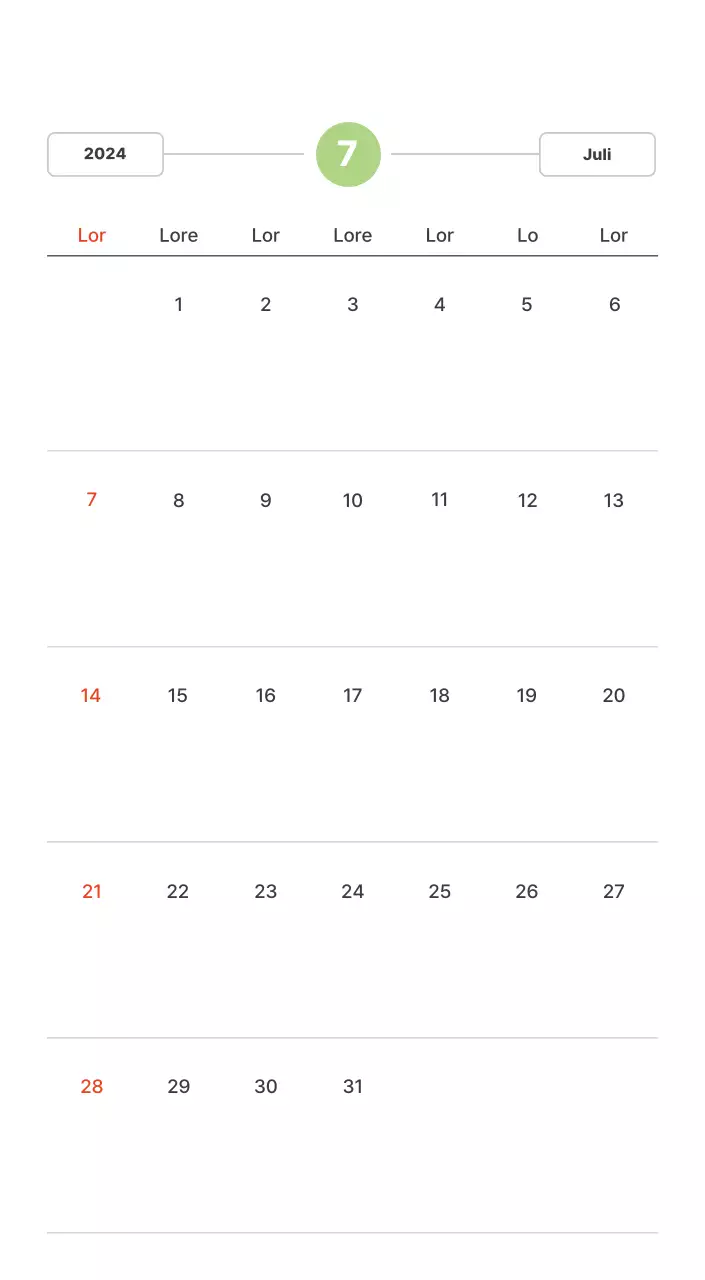Screen dimensions: 705x1280
Task: Open the 2024 year selector
Action: point(105,154)
